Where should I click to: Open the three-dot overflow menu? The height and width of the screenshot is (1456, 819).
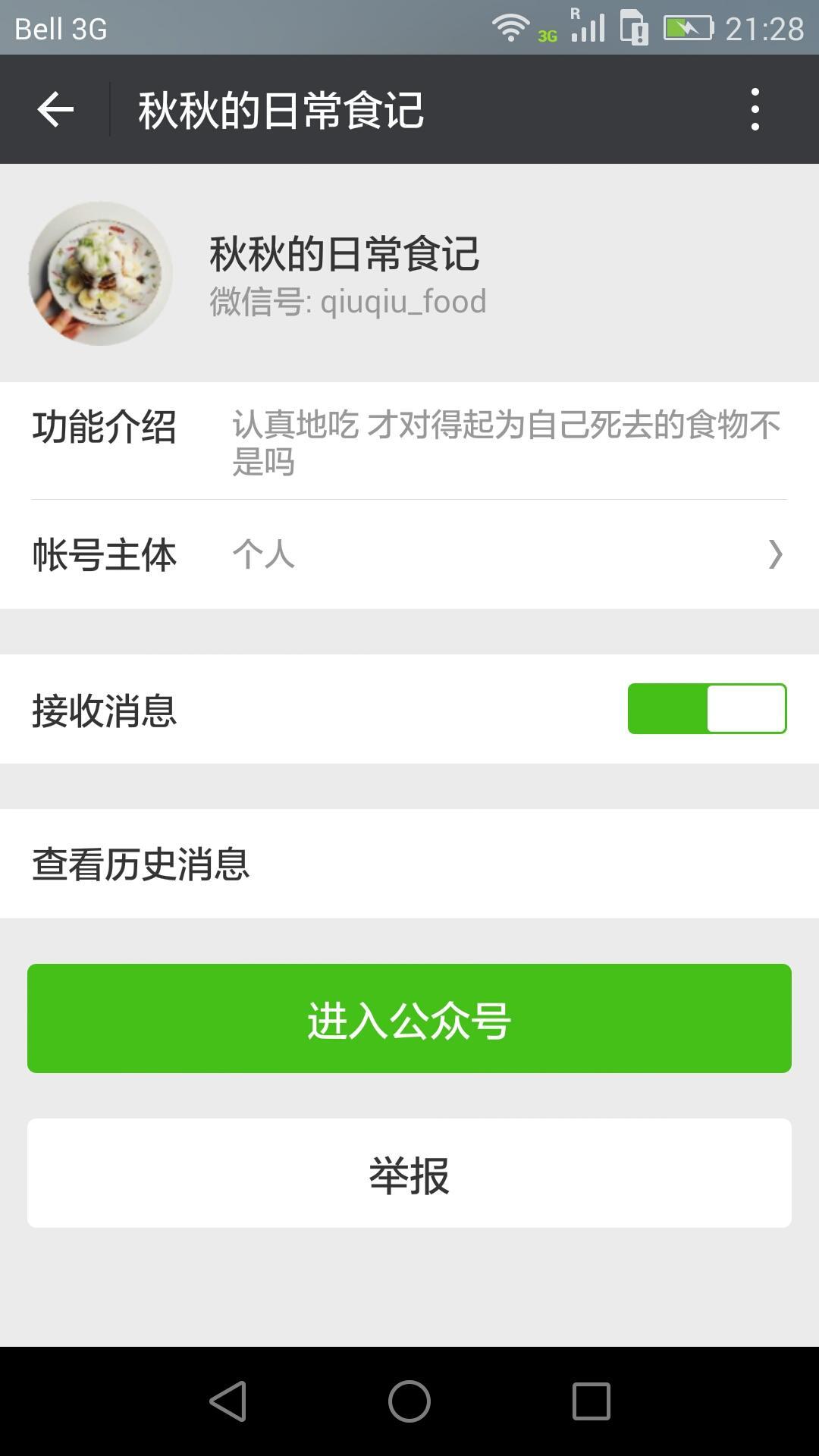(755, 110)
